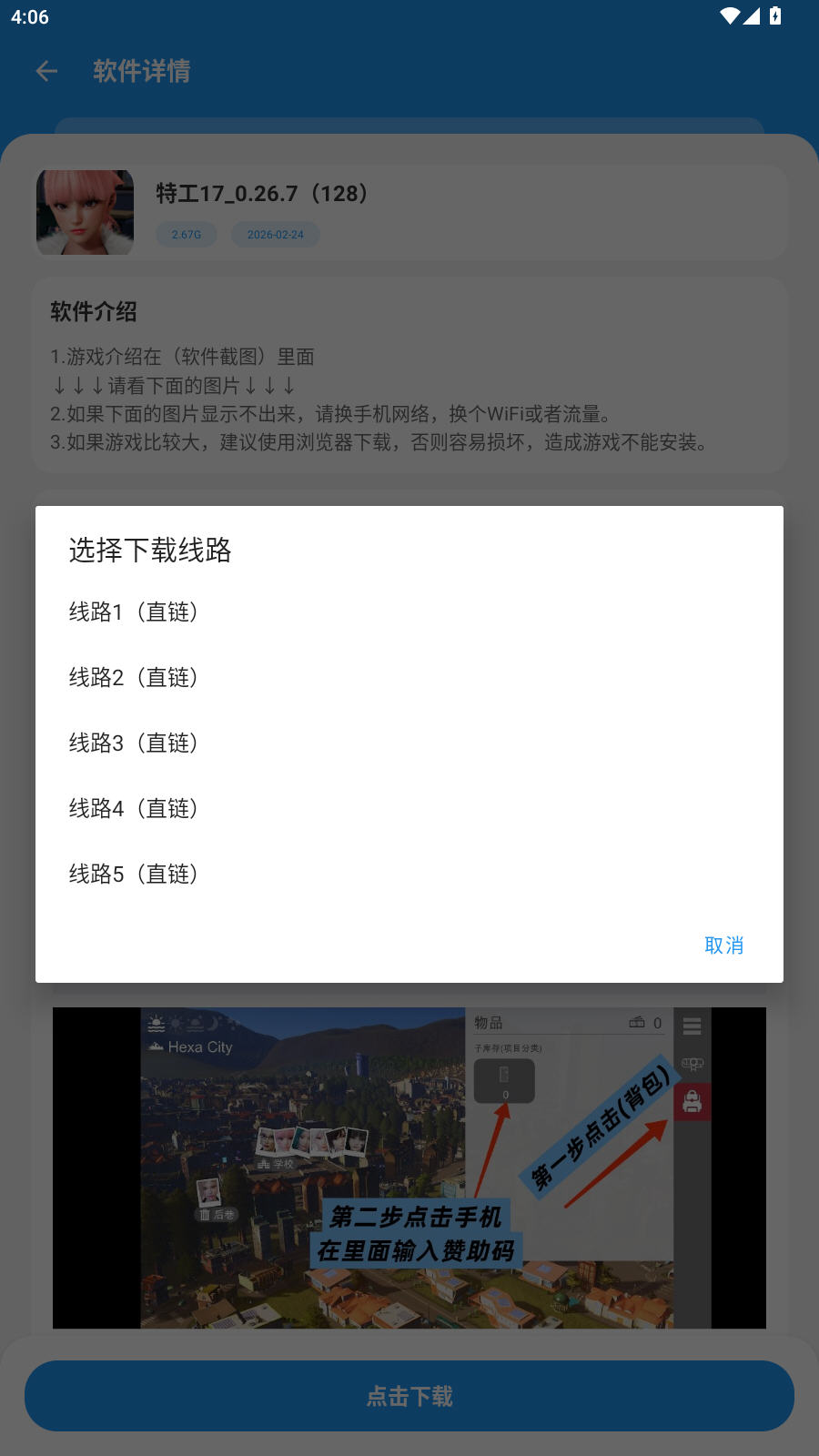Choose 线路3（直链）from the dialog
The height and width of the screenshot is (1456, 819).
point(134,743)
